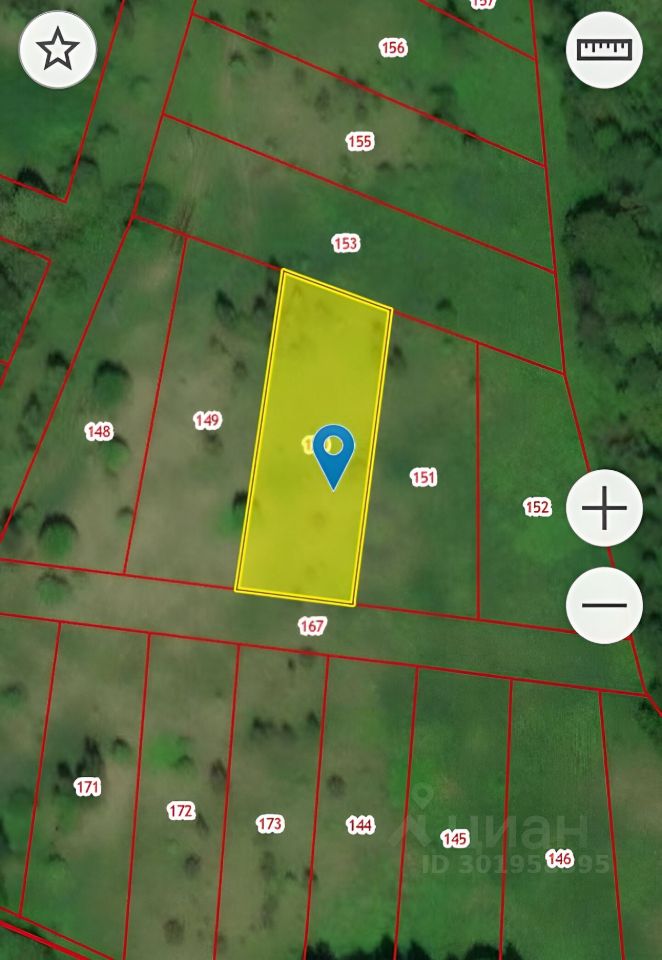Zoom out of the map

604,605
